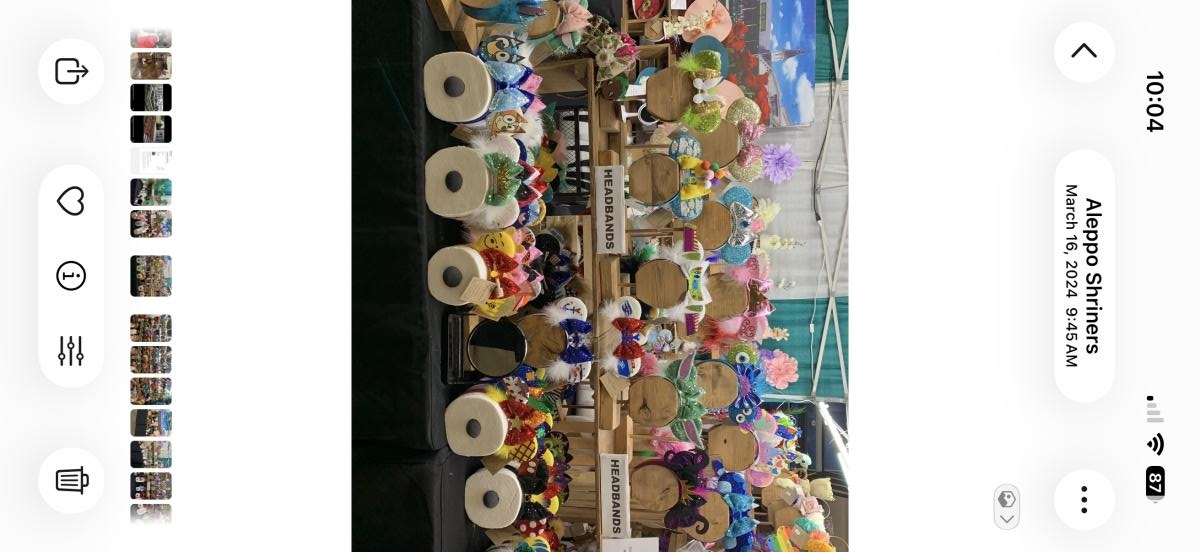Image resolution: width=1200 pixels, height=552 pixels.
Task: View the main headbands display photo
Action: (599, 276)
